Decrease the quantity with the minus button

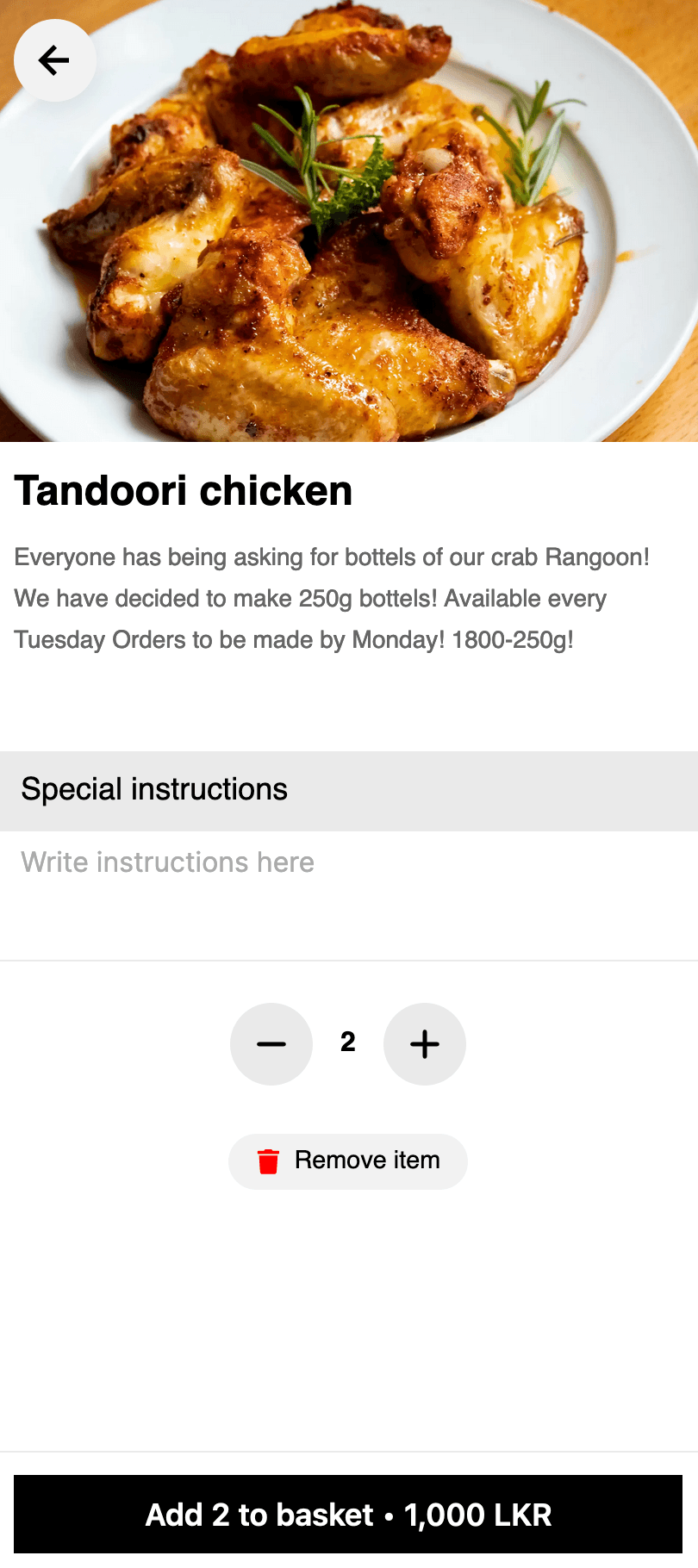(271, 1044)
